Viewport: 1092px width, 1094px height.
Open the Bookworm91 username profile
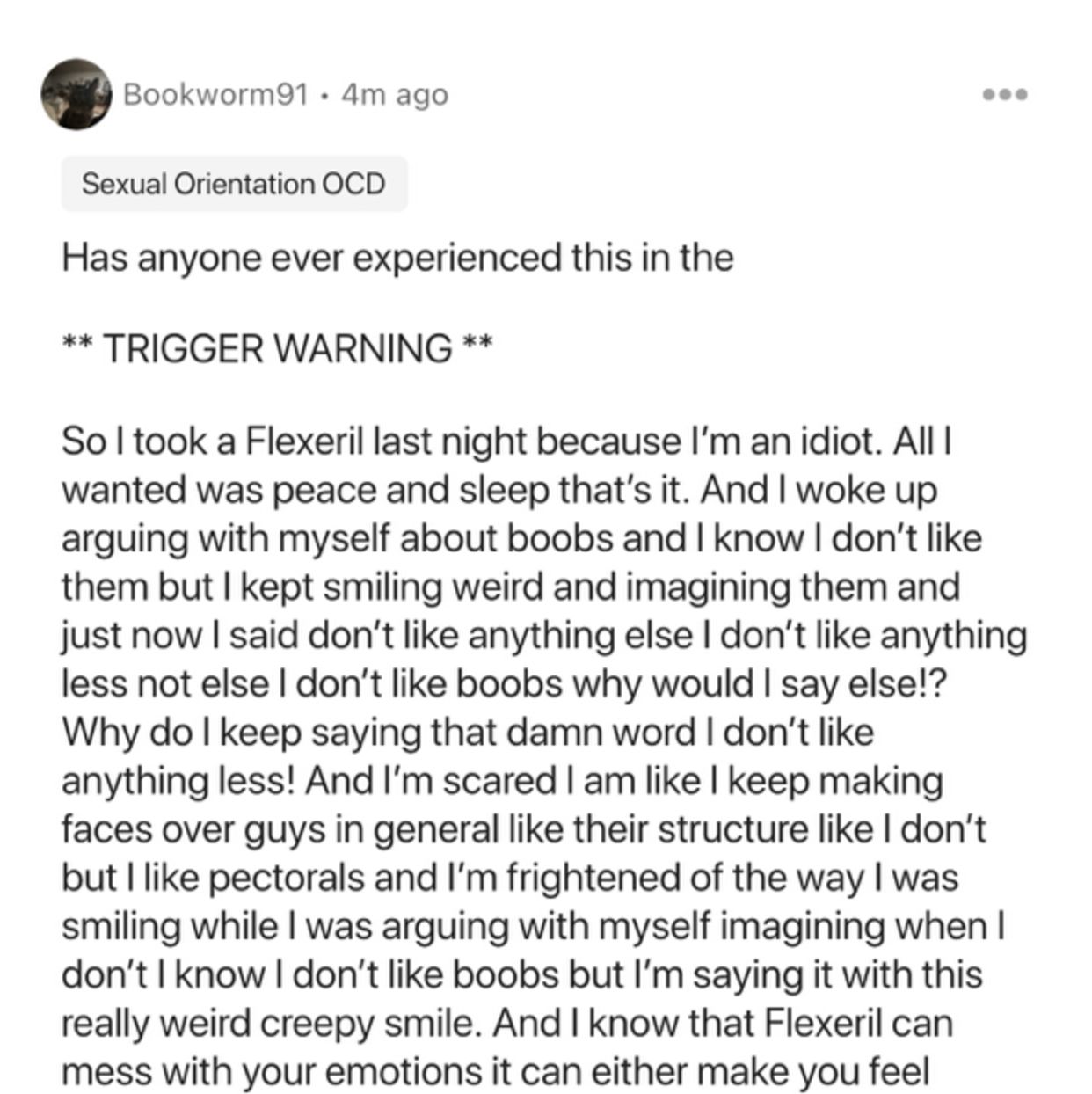(x=215, y=94)
